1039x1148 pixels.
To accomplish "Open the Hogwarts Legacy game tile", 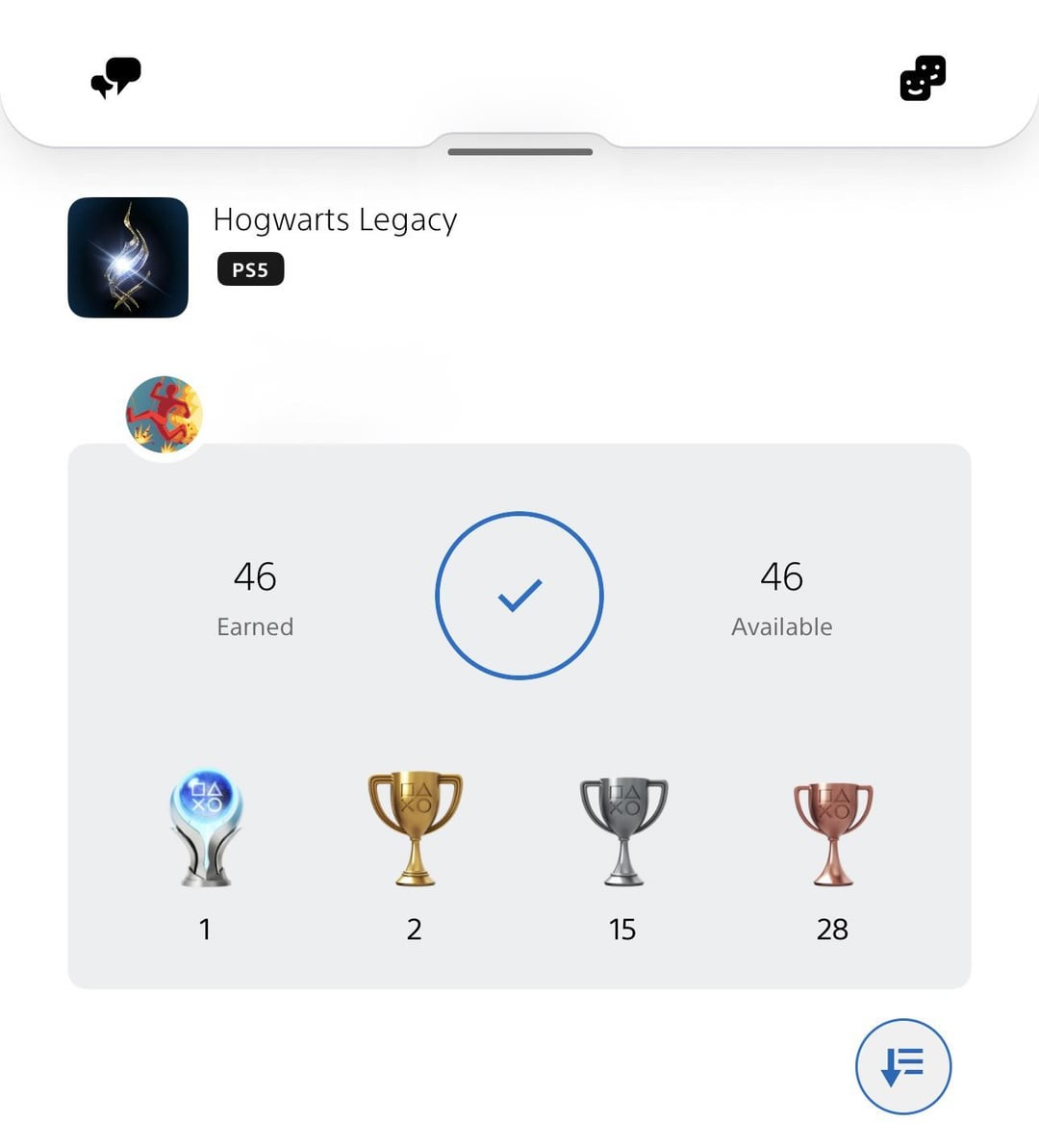I will pyautogui.click(x=128, y=258).
